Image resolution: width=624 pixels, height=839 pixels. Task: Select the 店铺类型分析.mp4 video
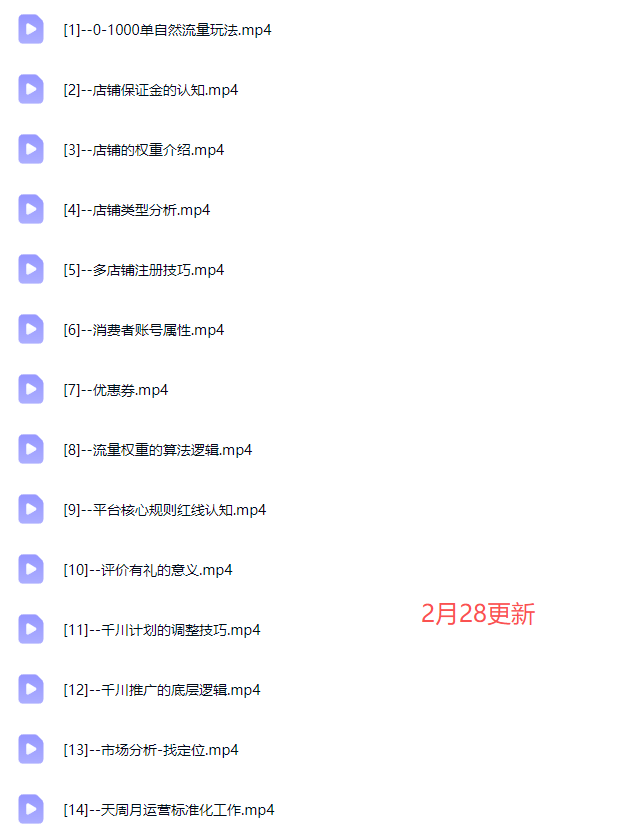(136, 210)
